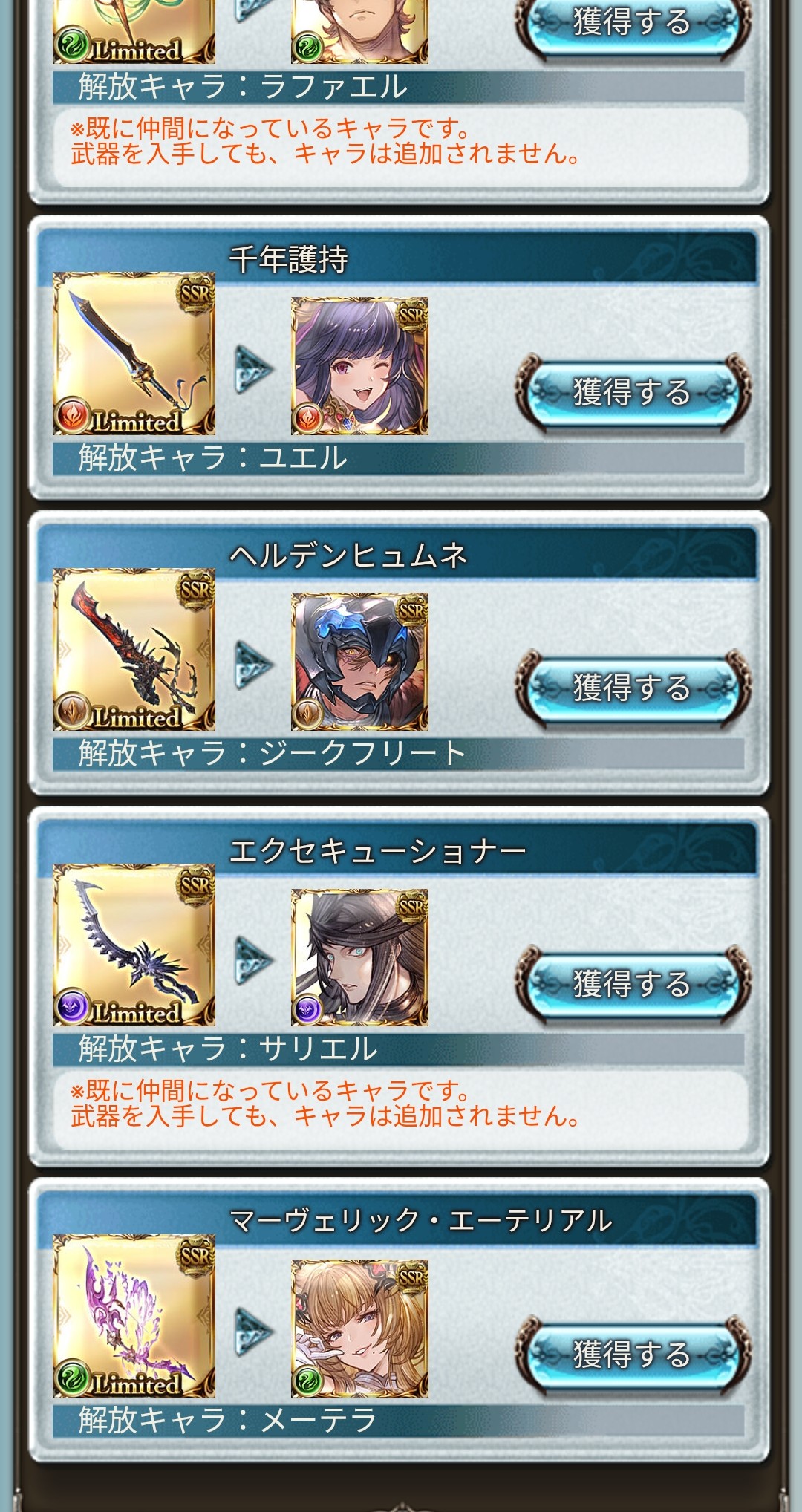Obtain the エクセキューショナー weapon
The height and width of the screenshot is (1512, 802).
633,983
